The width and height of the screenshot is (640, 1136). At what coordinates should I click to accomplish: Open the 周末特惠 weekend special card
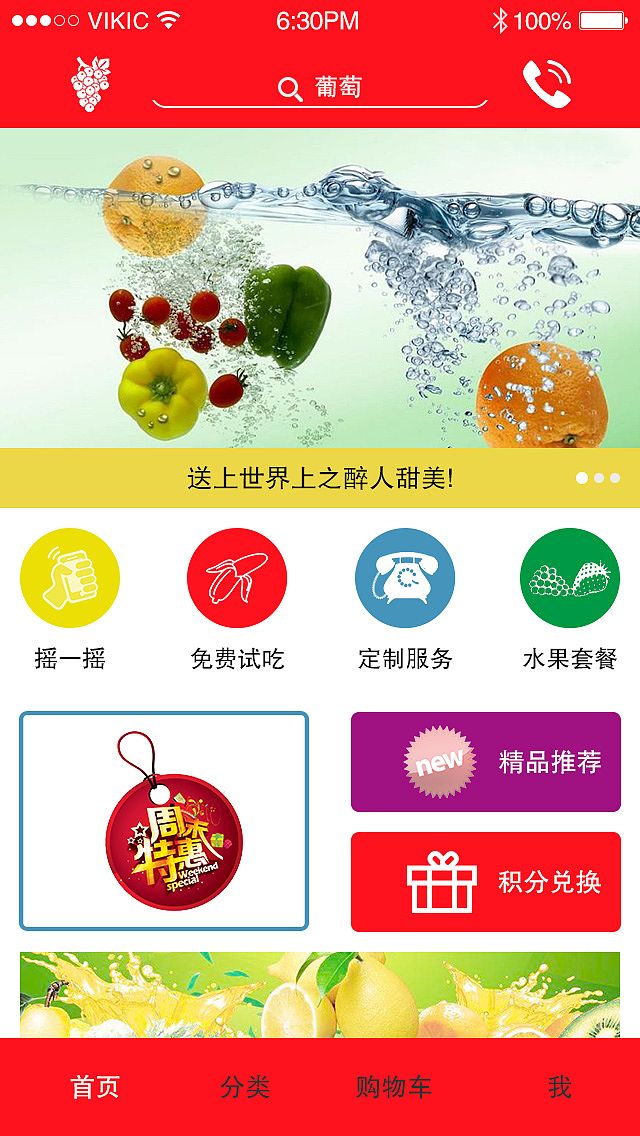tap(164, 821)
